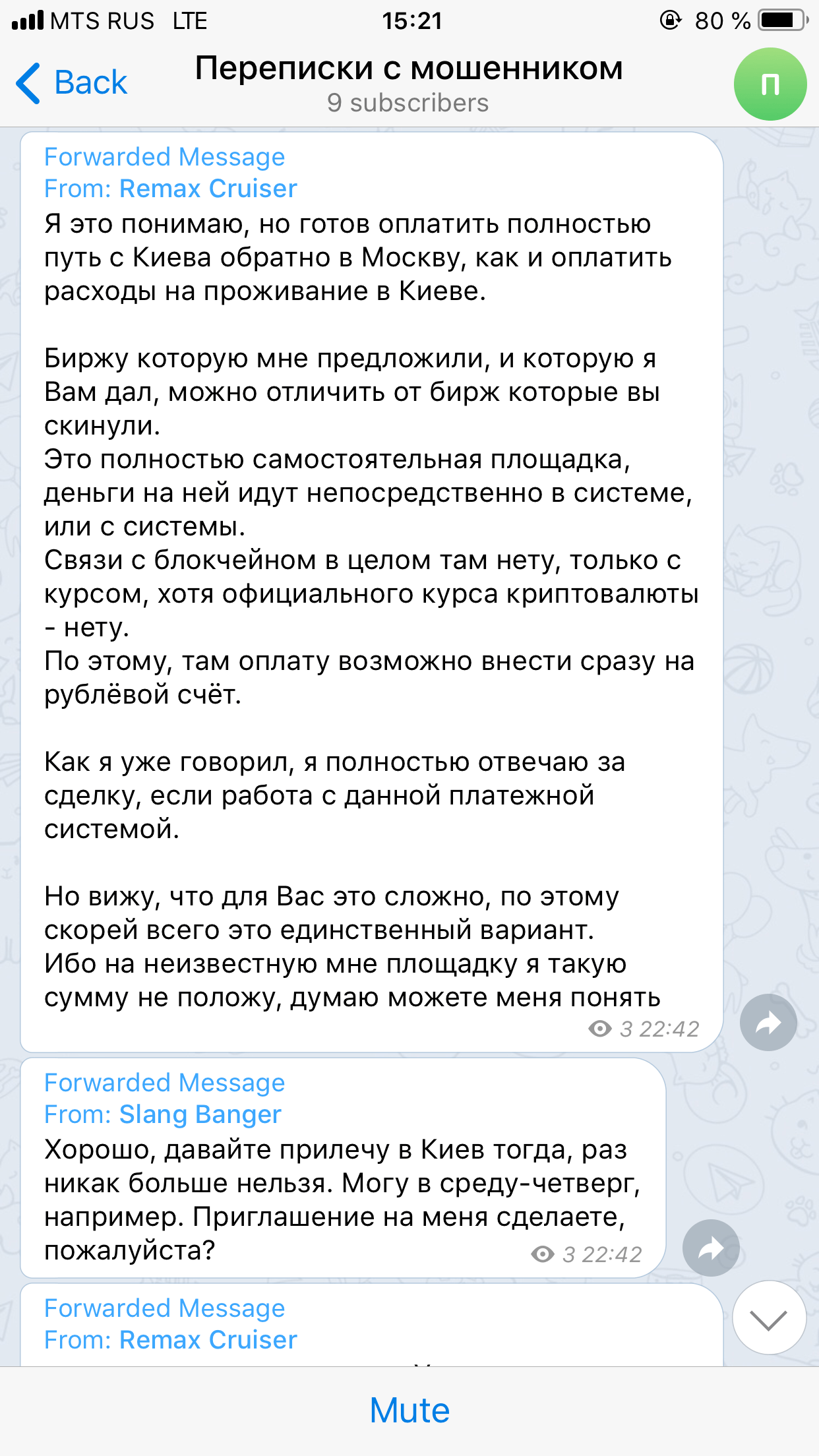Share the long Remax Cruiser message
Viewport: 819px width, 1456px height.
pyautogui.click(x=768, y=1022)
